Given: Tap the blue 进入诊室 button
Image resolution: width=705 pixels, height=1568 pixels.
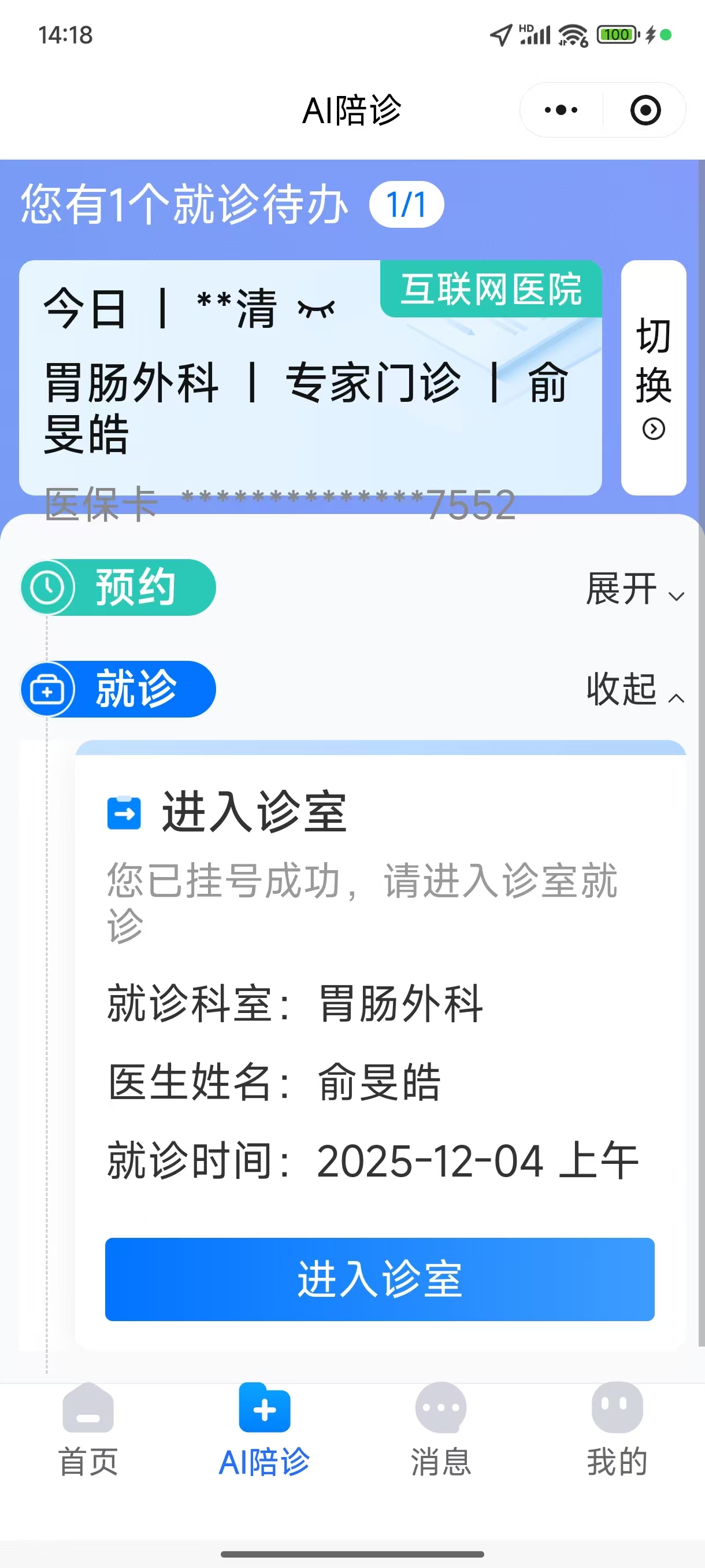Looking at the screenshot, I should [380, 1279].
